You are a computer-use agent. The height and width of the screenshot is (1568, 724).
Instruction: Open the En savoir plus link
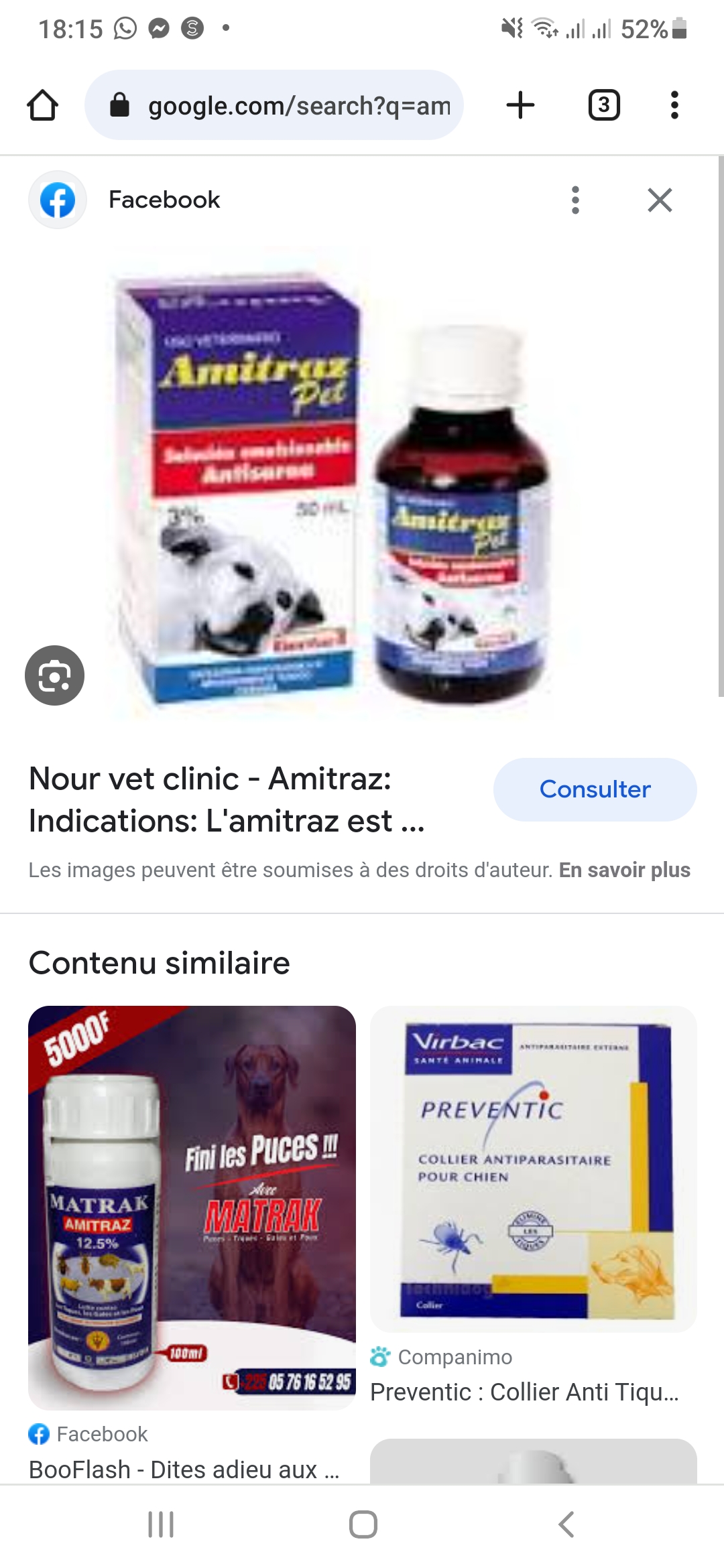(x=625, y=870)
